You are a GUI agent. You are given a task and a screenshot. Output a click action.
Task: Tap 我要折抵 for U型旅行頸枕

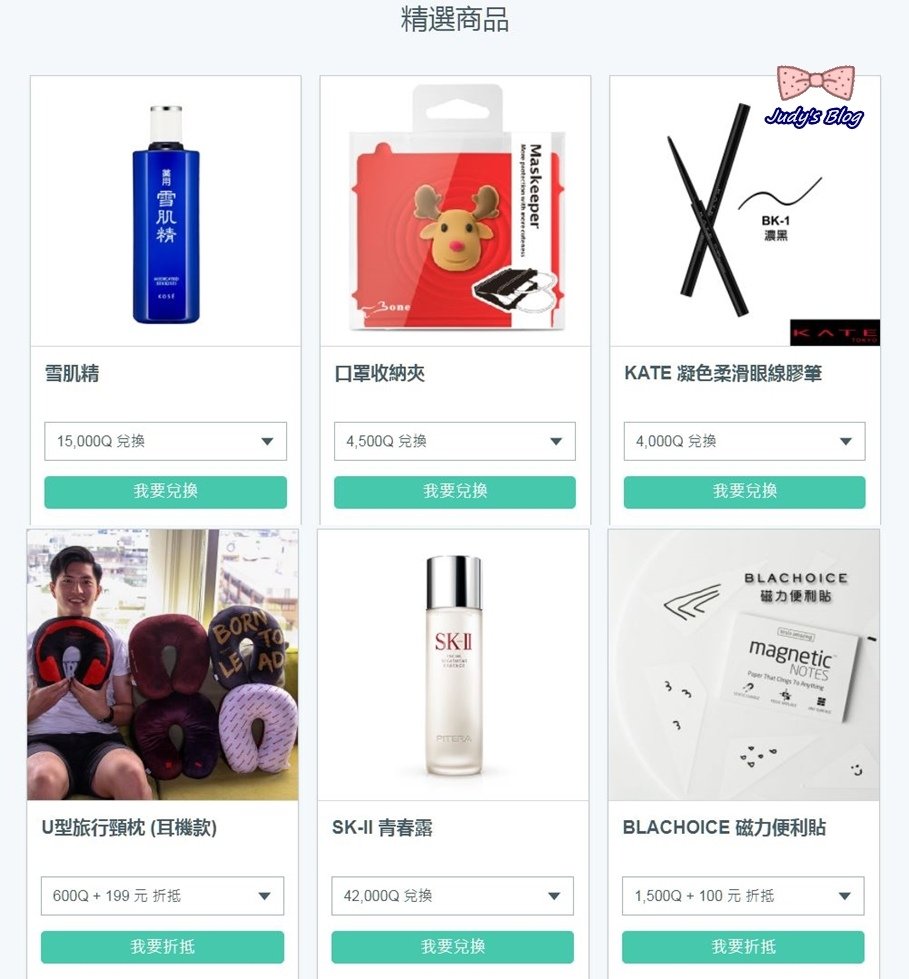(162, 947)
